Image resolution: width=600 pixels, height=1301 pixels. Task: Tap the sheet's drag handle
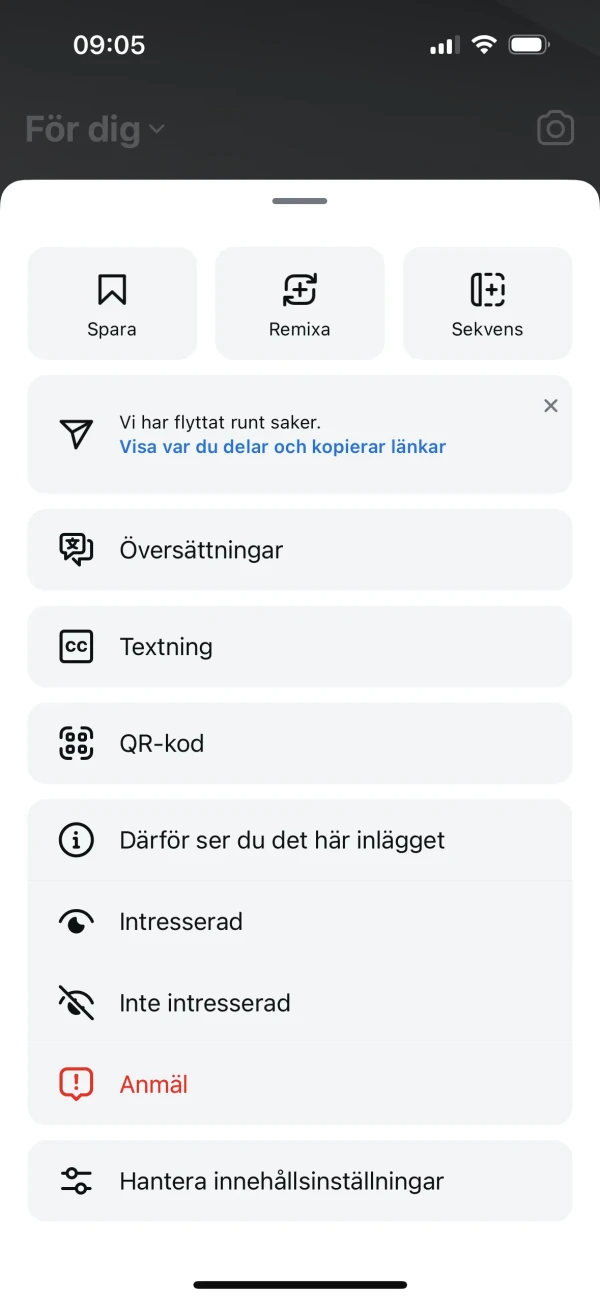pos(300,201)
